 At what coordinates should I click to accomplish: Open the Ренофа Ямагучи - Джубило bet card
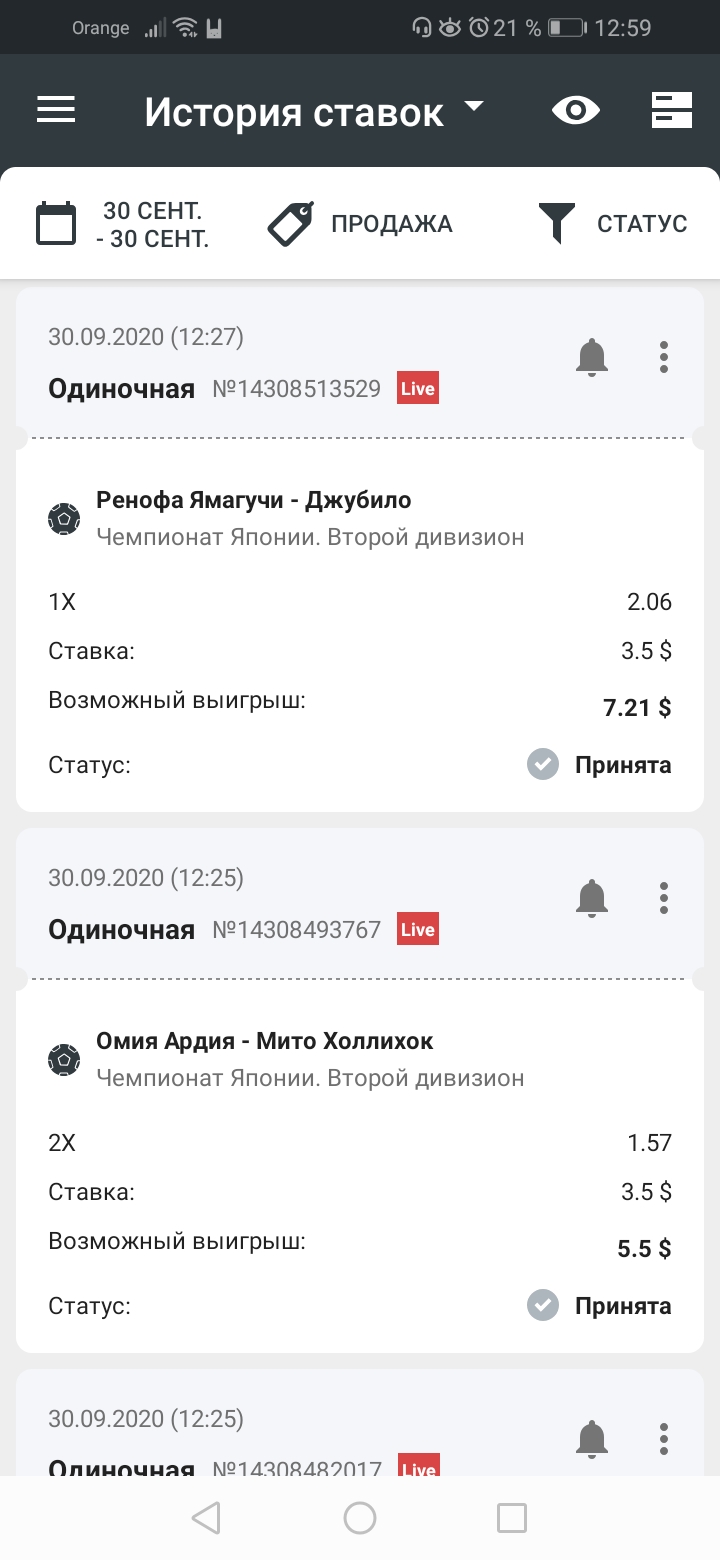(360, 629)
